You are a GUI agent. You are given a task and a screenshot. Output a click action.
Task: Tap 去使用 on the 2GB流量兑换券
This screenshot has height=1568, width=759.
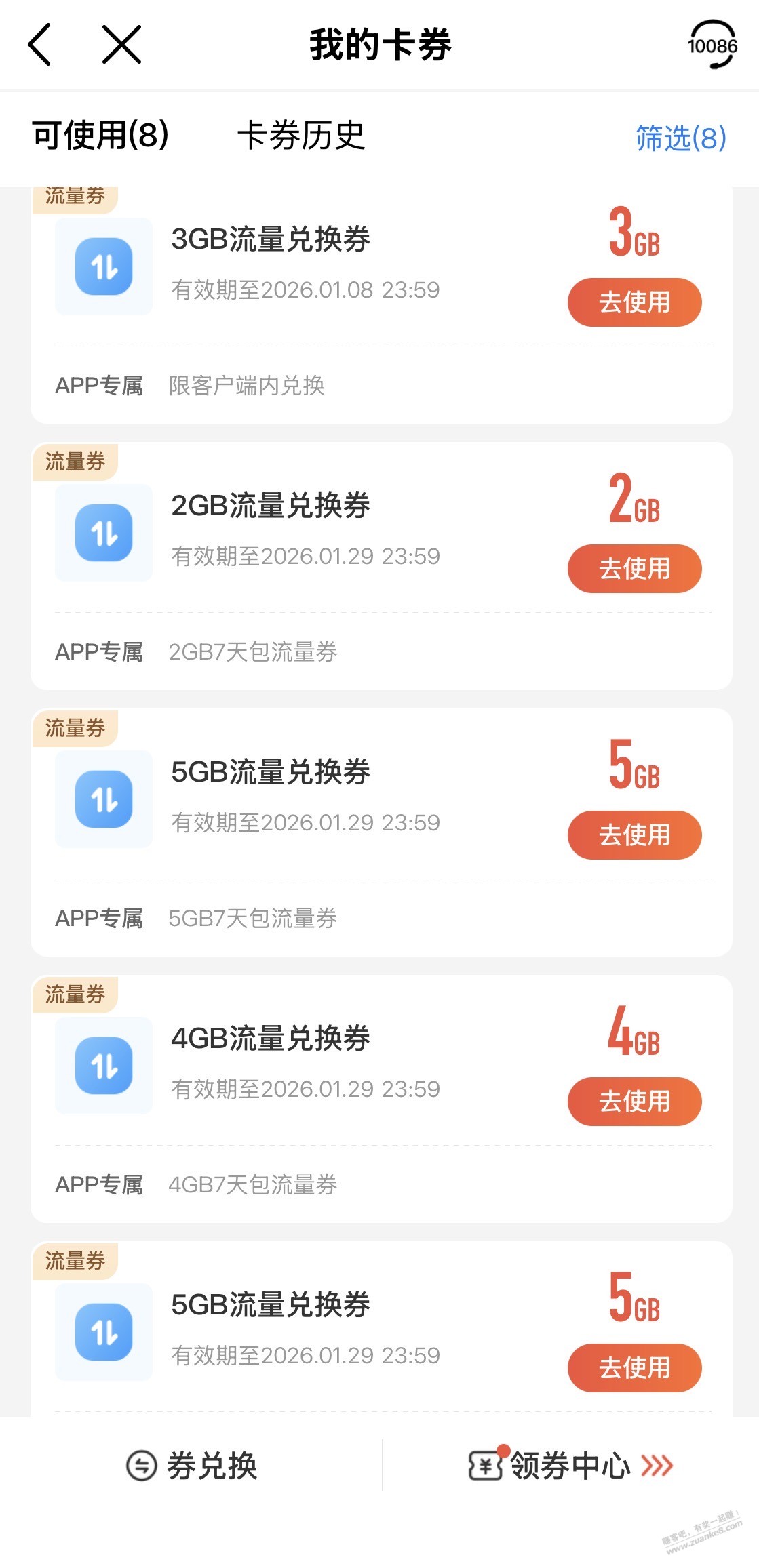[x=634, y=569]
